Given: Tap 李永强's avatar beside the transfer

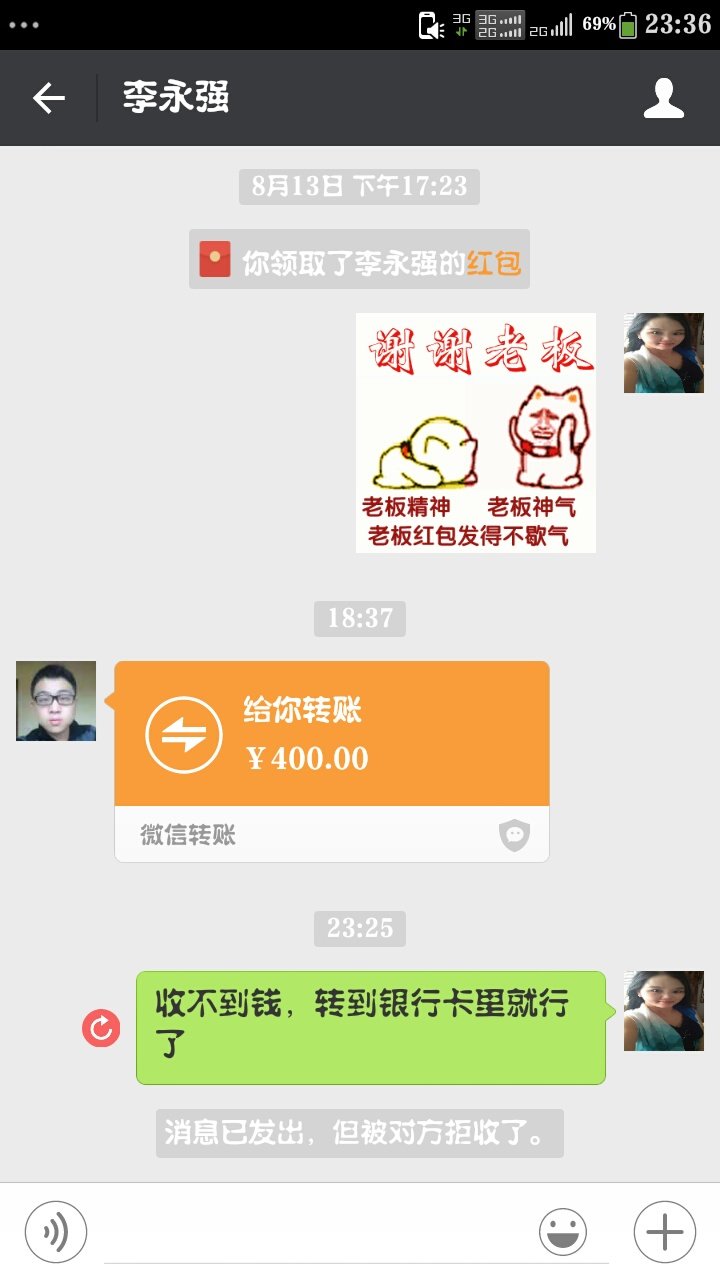Looking at the screenshot, I should click(56, 700).
